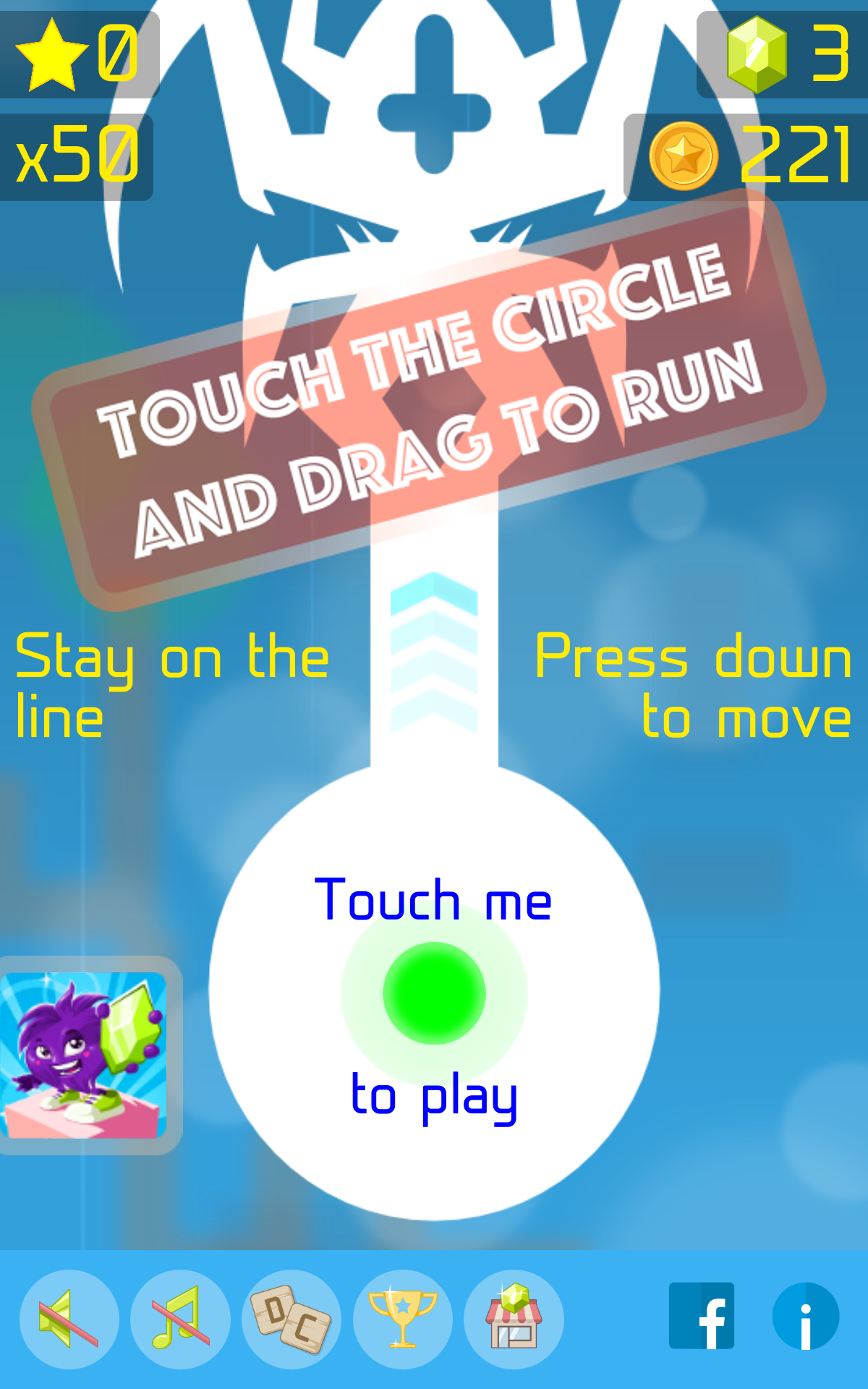
Task: Open the purple character game promo
Action: [83, 1055]
